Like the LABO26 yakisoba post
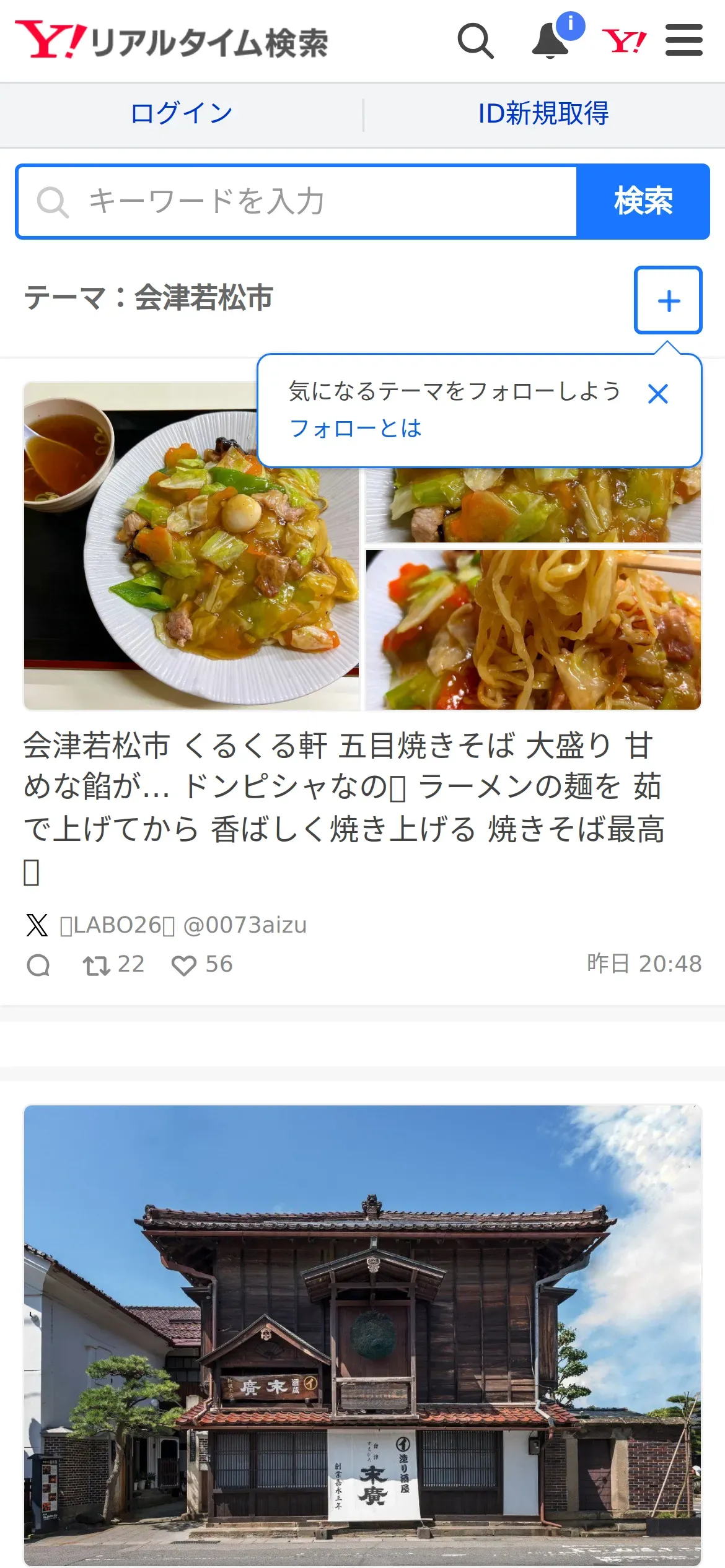 184,965
